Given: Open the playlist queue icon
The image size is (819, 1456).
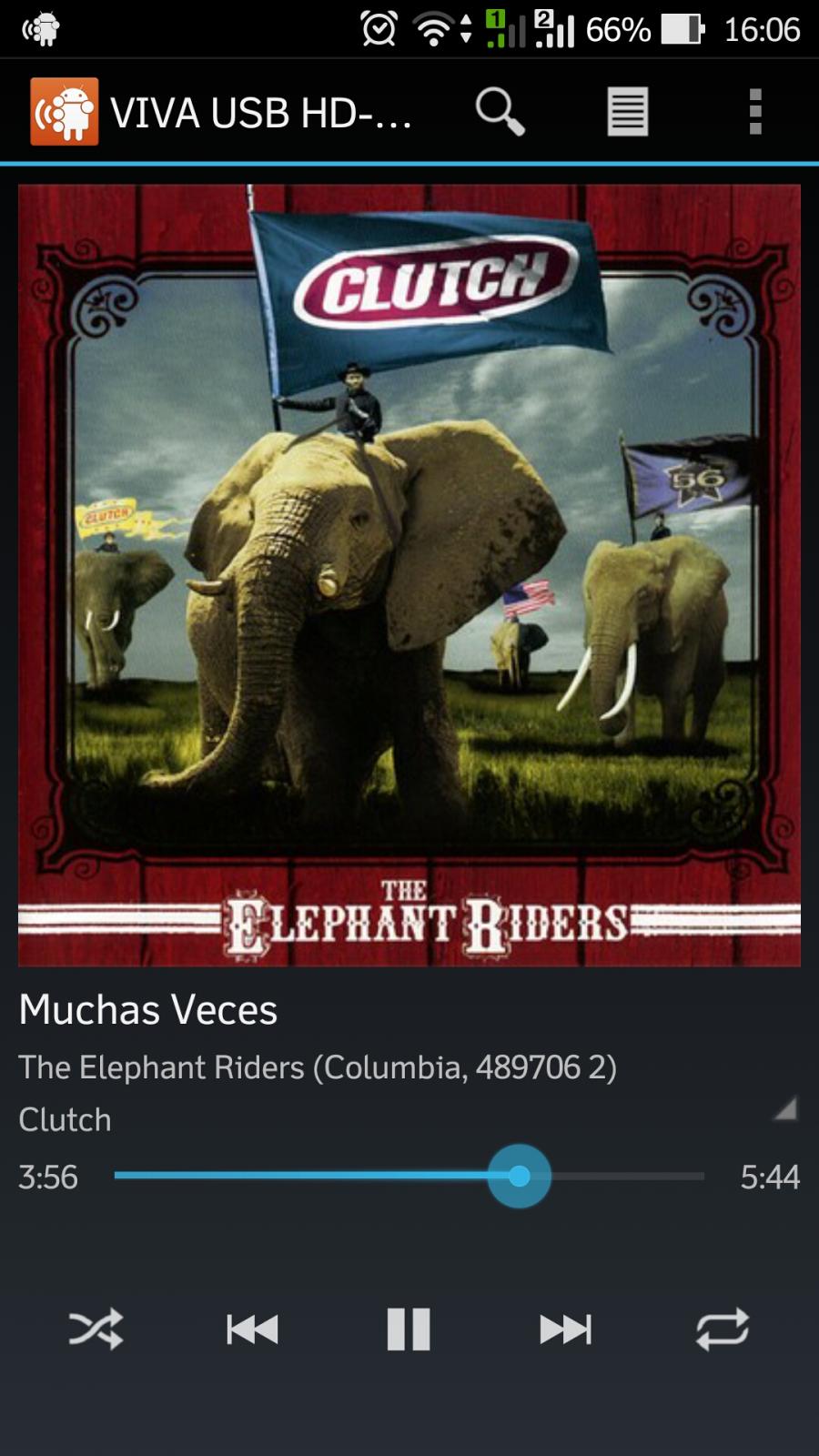Looking at the screenshot, I should (628, 112).
